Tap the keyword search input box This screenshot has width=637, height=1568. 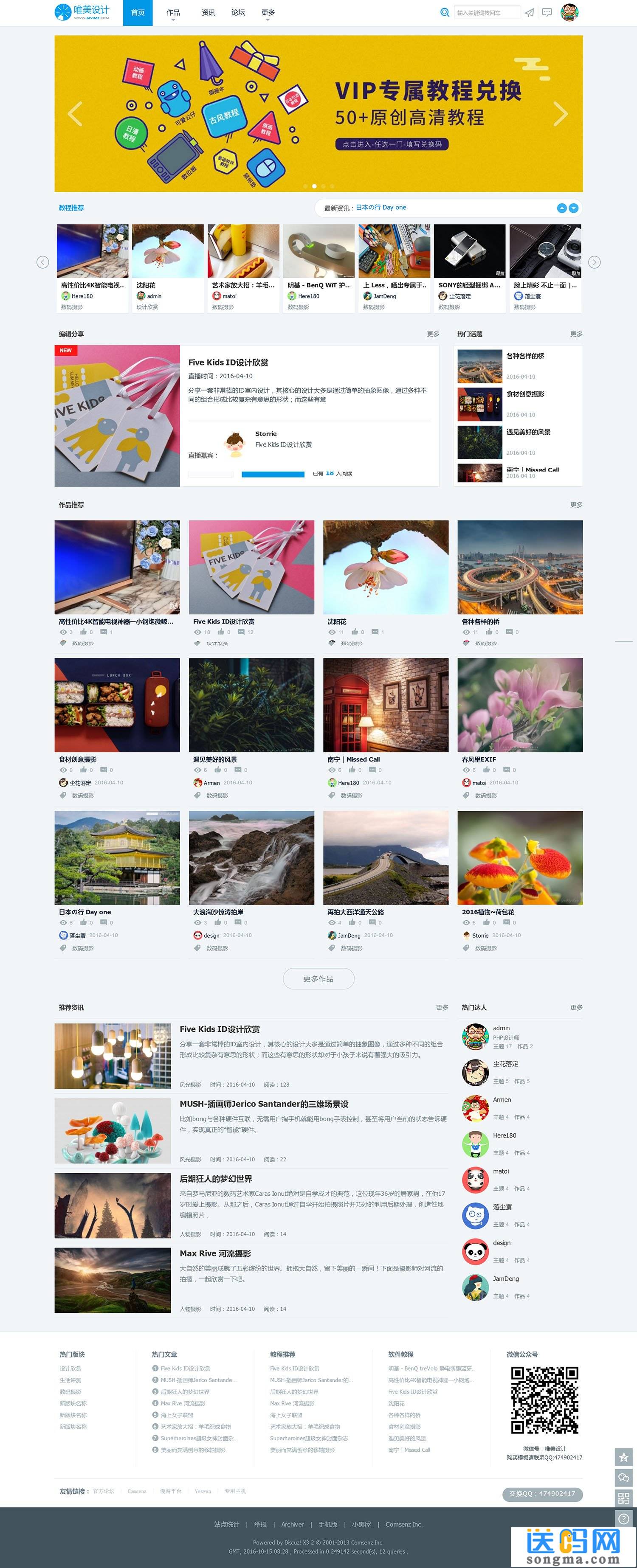point(486,12)
